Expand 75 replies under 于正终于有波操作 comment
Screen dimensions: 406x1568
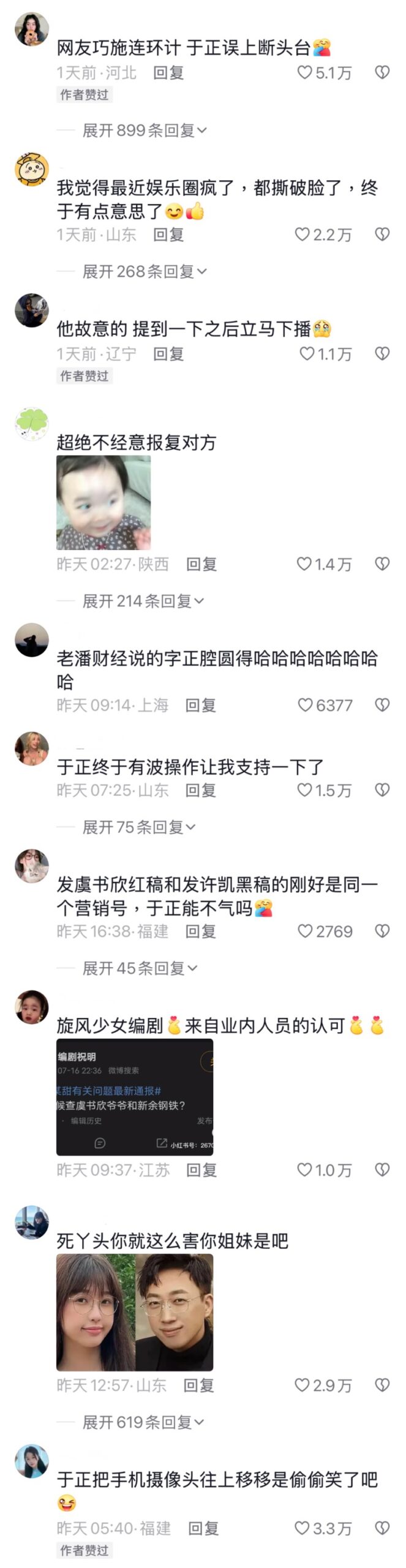[x=139, y=827]
